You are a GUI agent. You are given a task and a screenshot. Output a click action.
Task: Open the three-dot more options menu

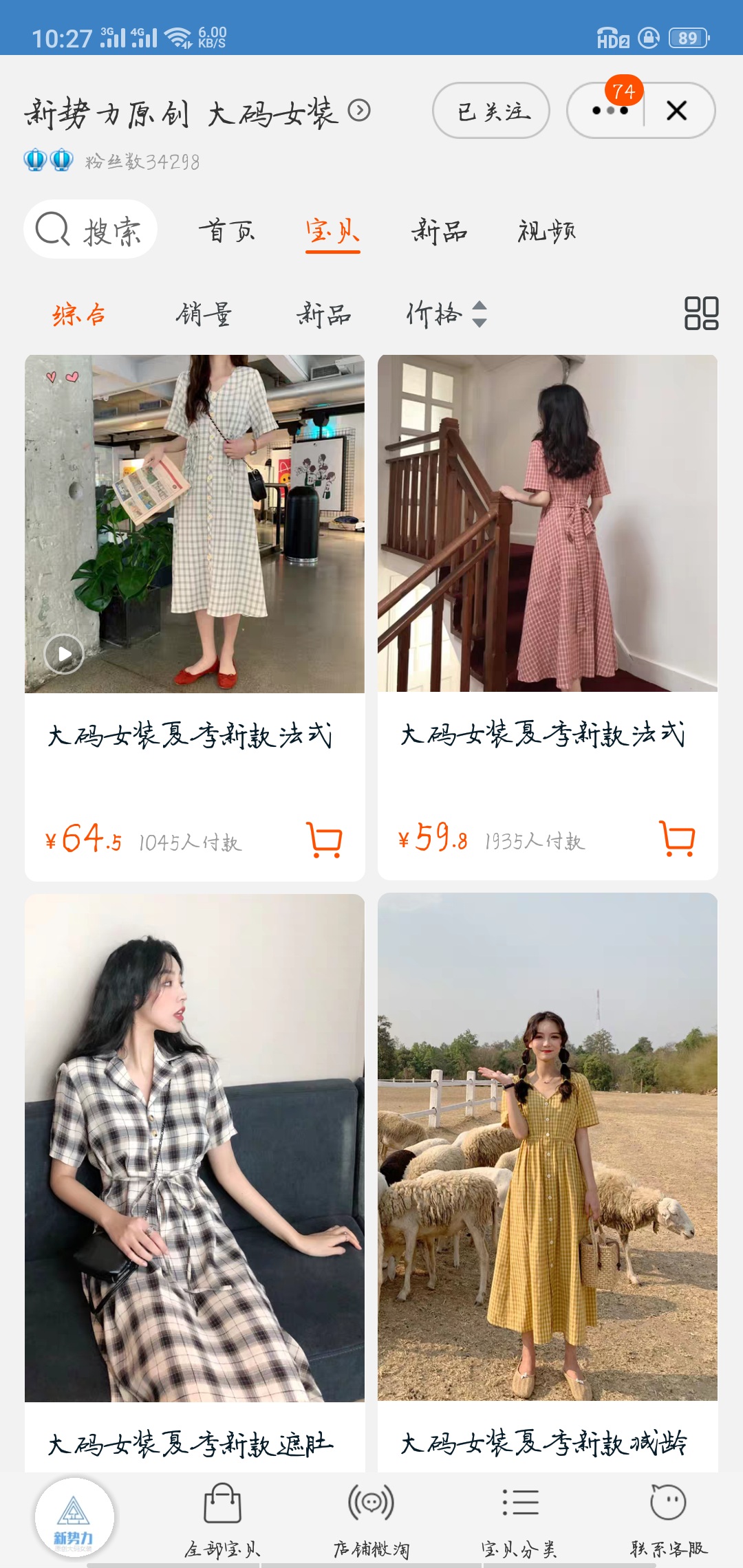(610, 111)
